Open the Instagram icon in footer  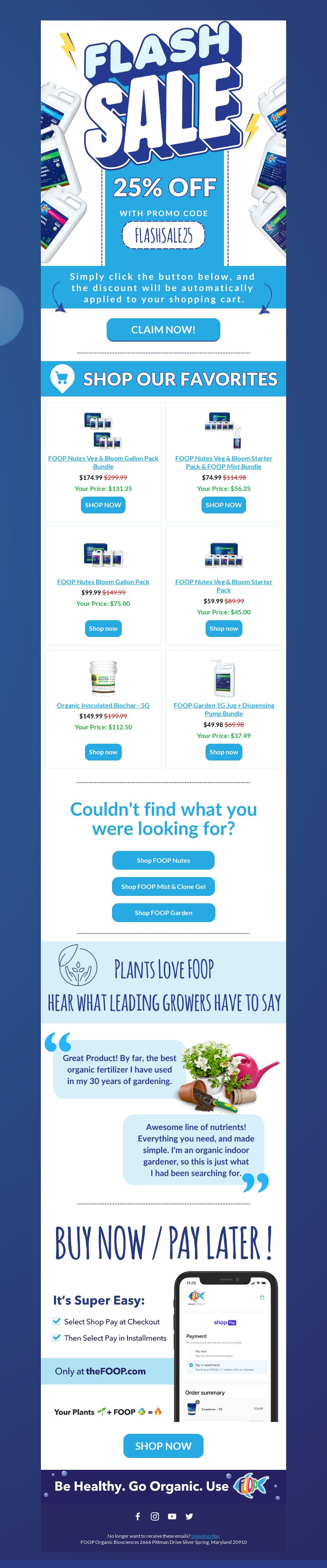[x=155, y=1516]
